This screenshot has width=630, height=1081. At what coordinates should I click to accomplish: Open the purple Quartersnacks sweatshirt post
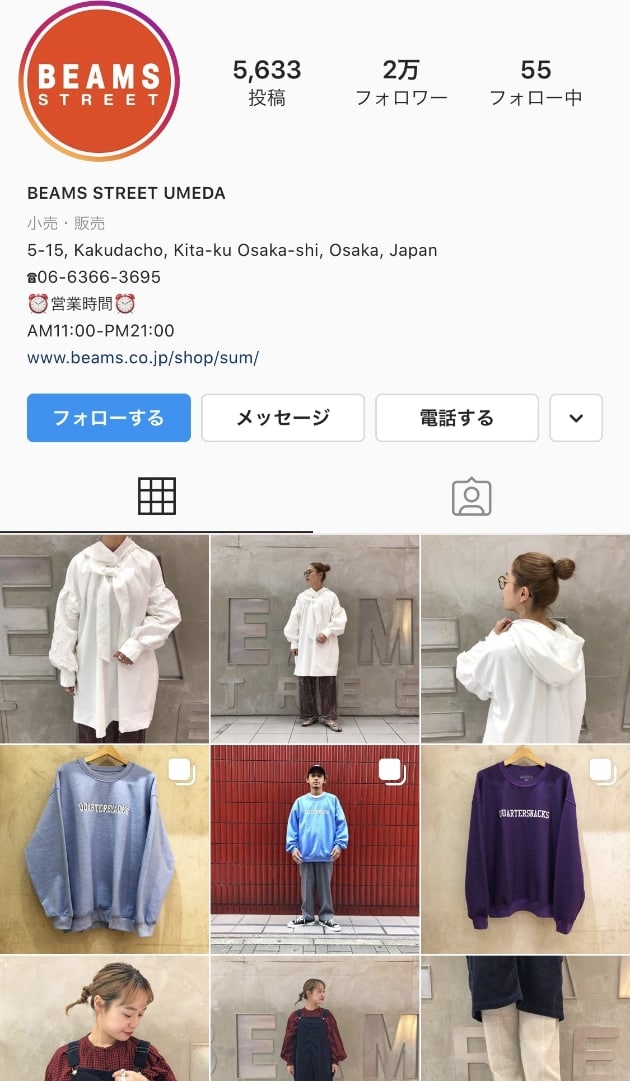(x=526, y=849)
